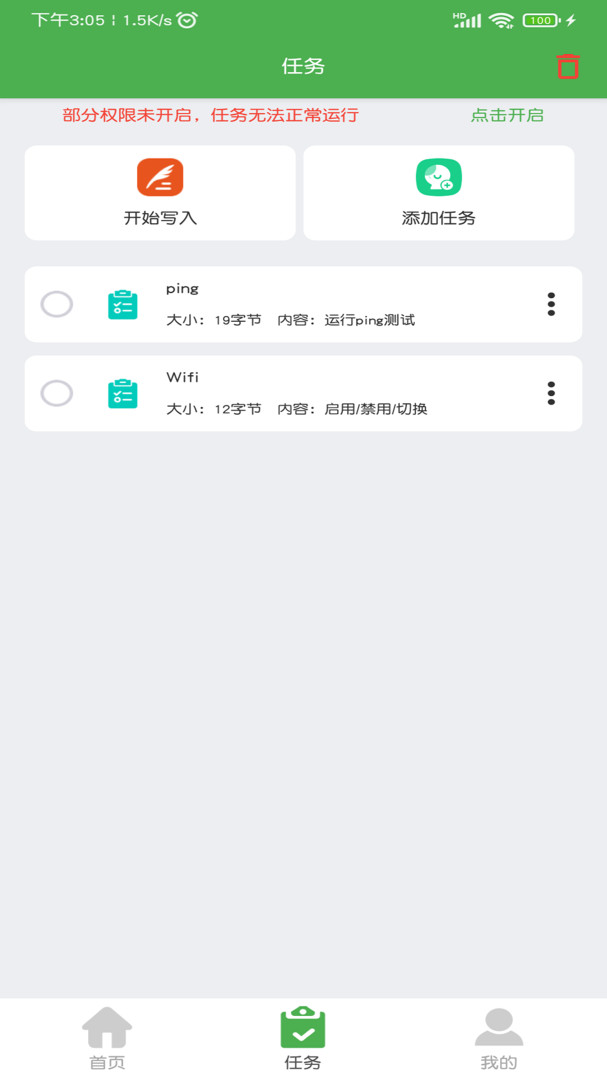Switch to the 首页 tab
The width and height of the screenshot is (607, 1080).
(107, 1039)
